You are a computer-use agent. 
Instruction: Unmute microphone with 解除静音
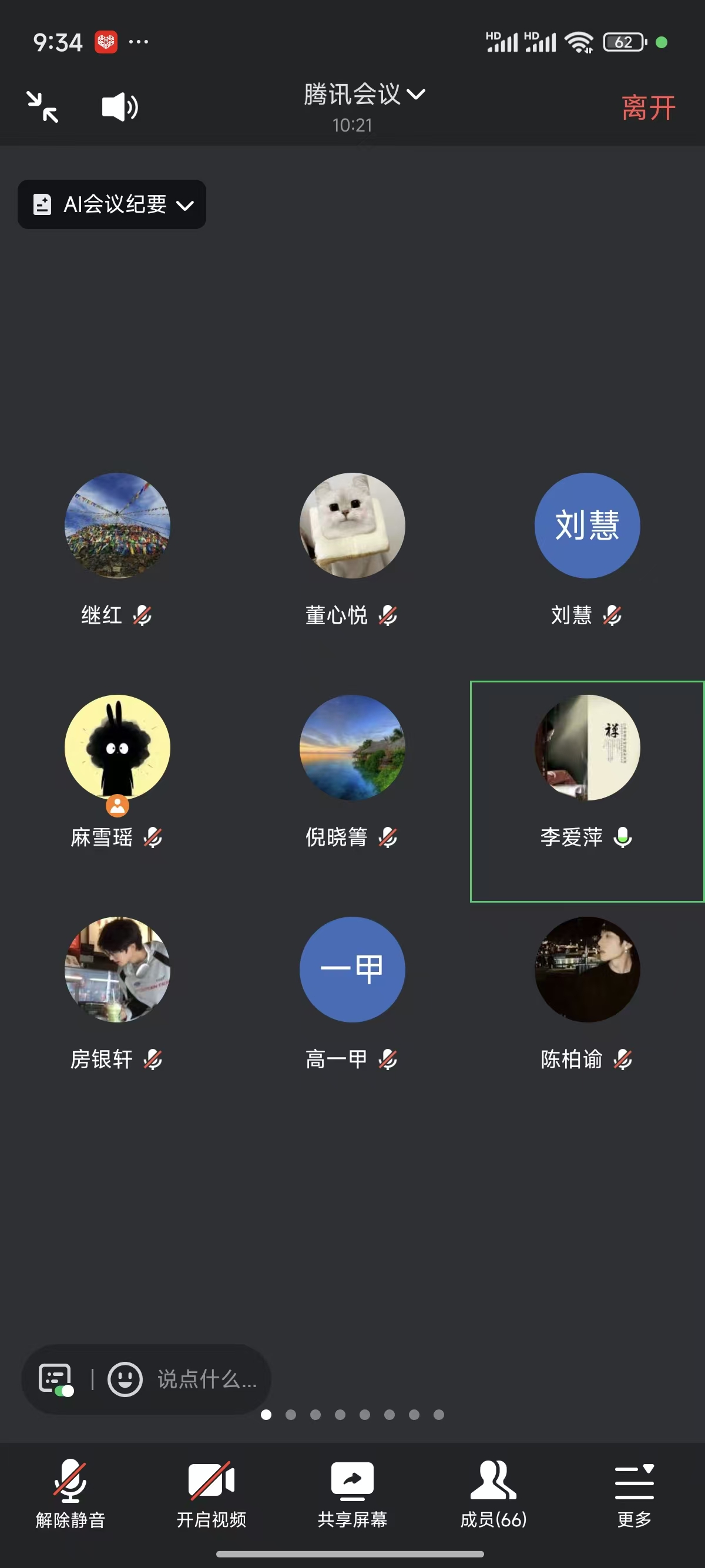(70, 1492)
